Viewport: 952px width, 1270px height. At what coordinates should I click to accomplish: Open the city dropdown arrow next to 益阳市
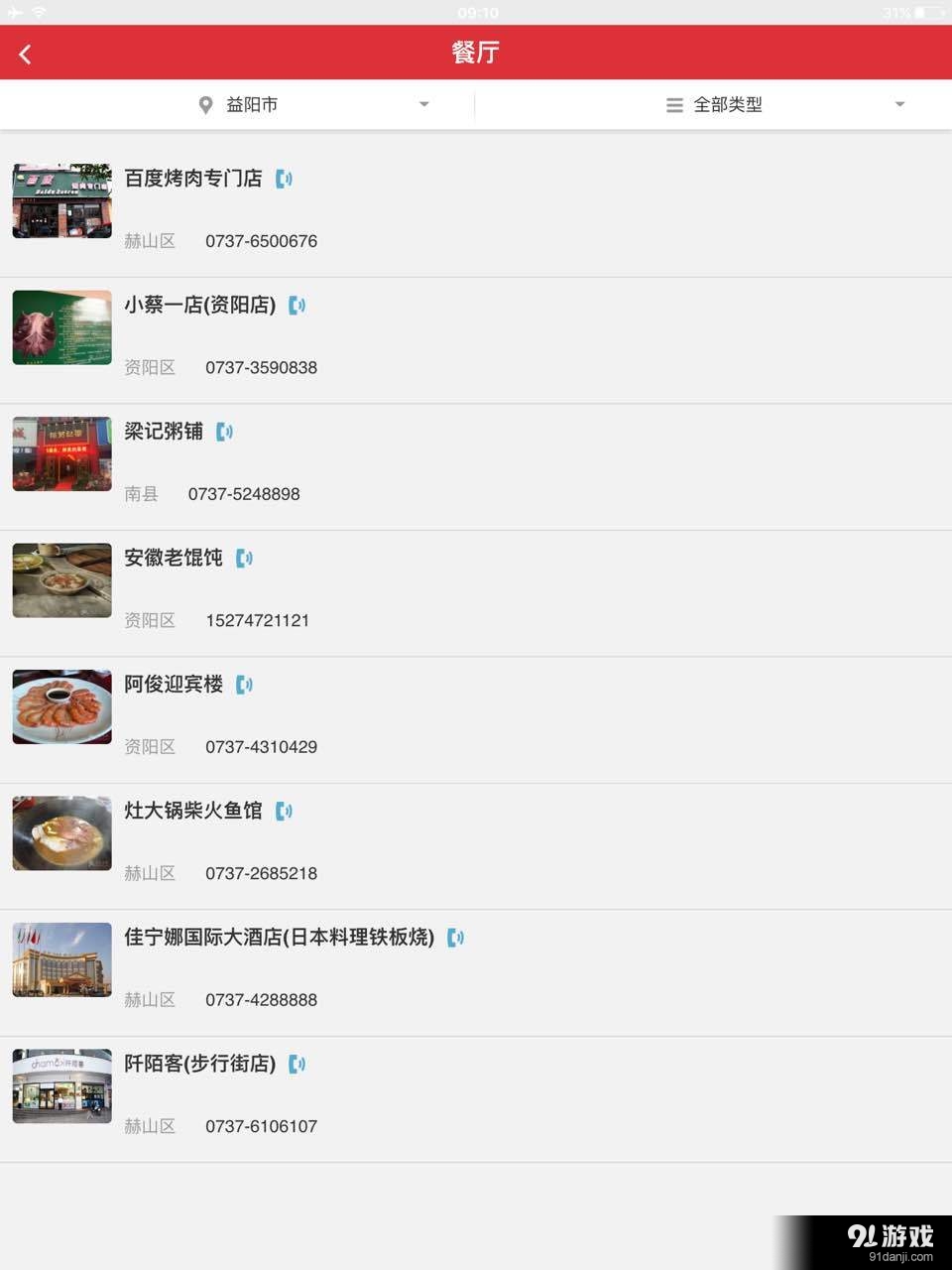coord(424,104)
